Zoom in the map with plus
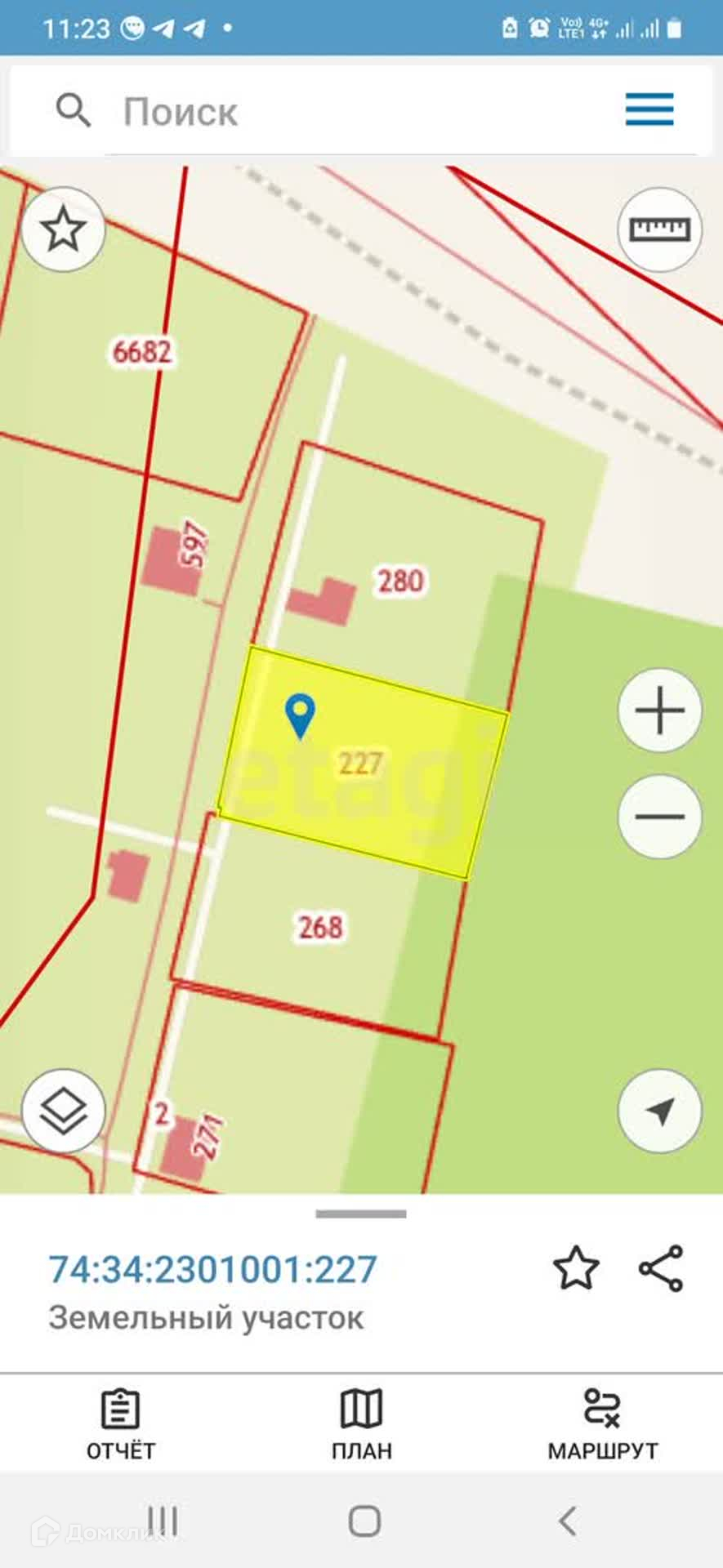This screenshot has height=1568, width=723. [x=659, y=710]
